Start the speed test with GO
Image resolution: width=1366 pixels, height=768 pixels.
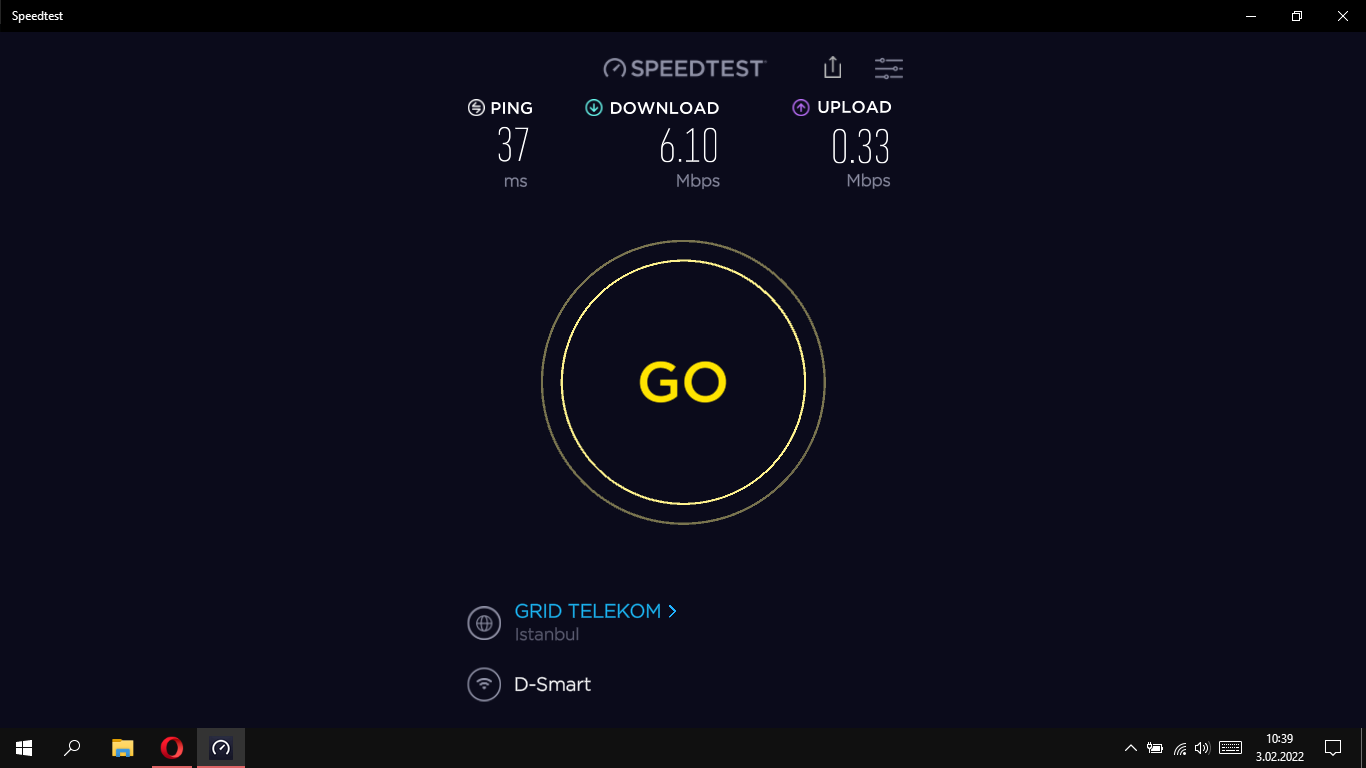pyautogui.click(x=683, y=382)
